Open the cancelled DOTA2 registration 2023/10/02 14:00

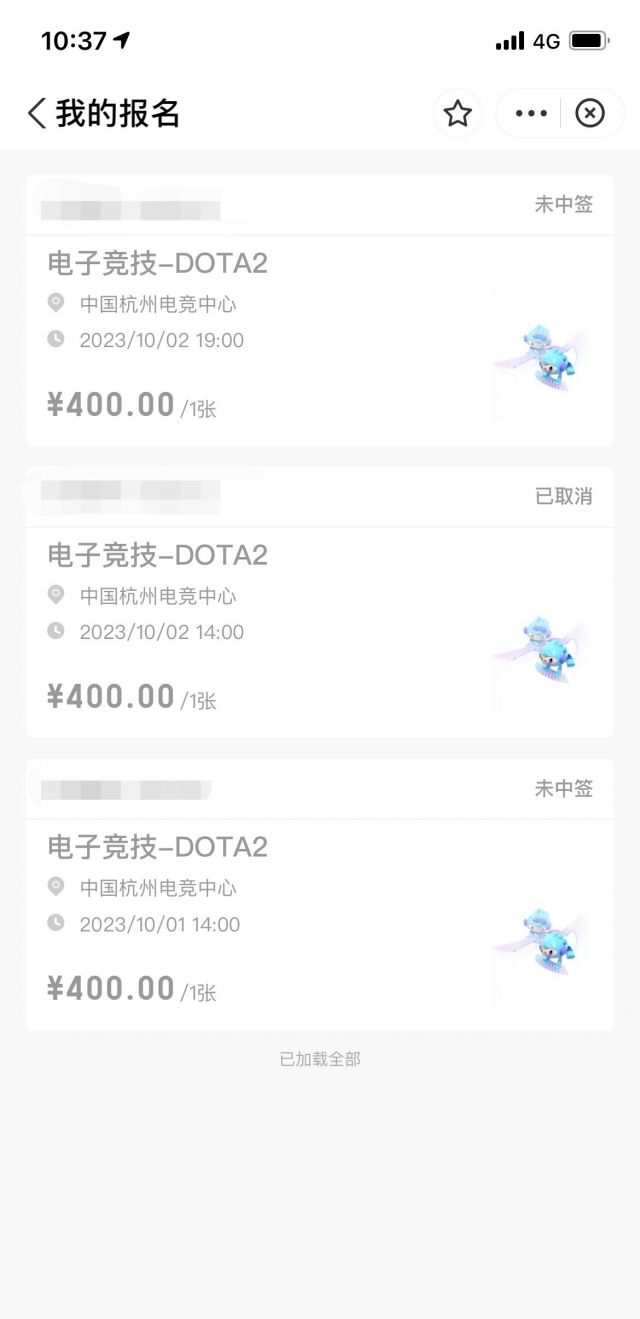(320, 602)
